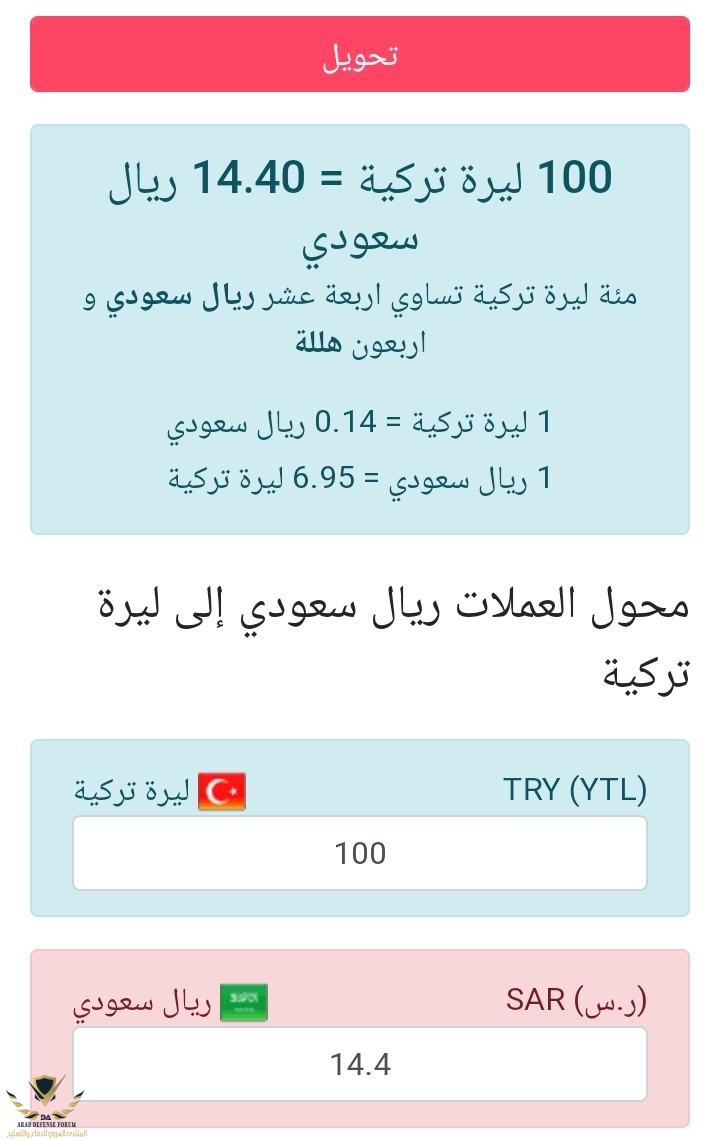The width and height of the screenshot is (720, 1140).
Task: Edit the Saudi riyal amount field
Action: click(x=360, y=1063)
